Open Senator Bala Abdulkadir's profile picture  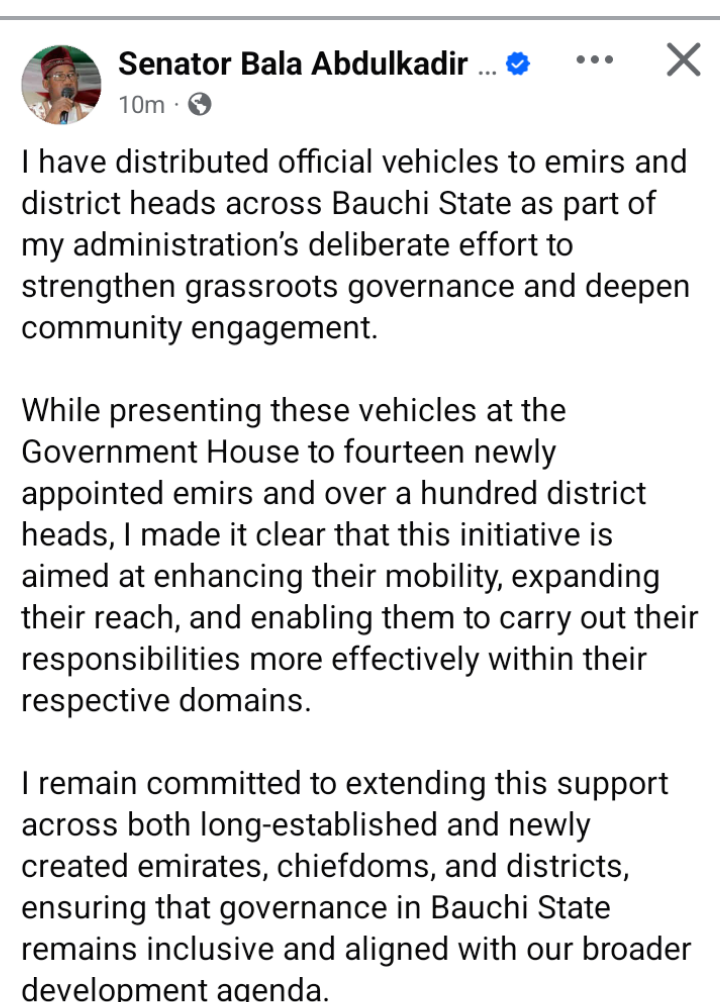pos(62,84)
